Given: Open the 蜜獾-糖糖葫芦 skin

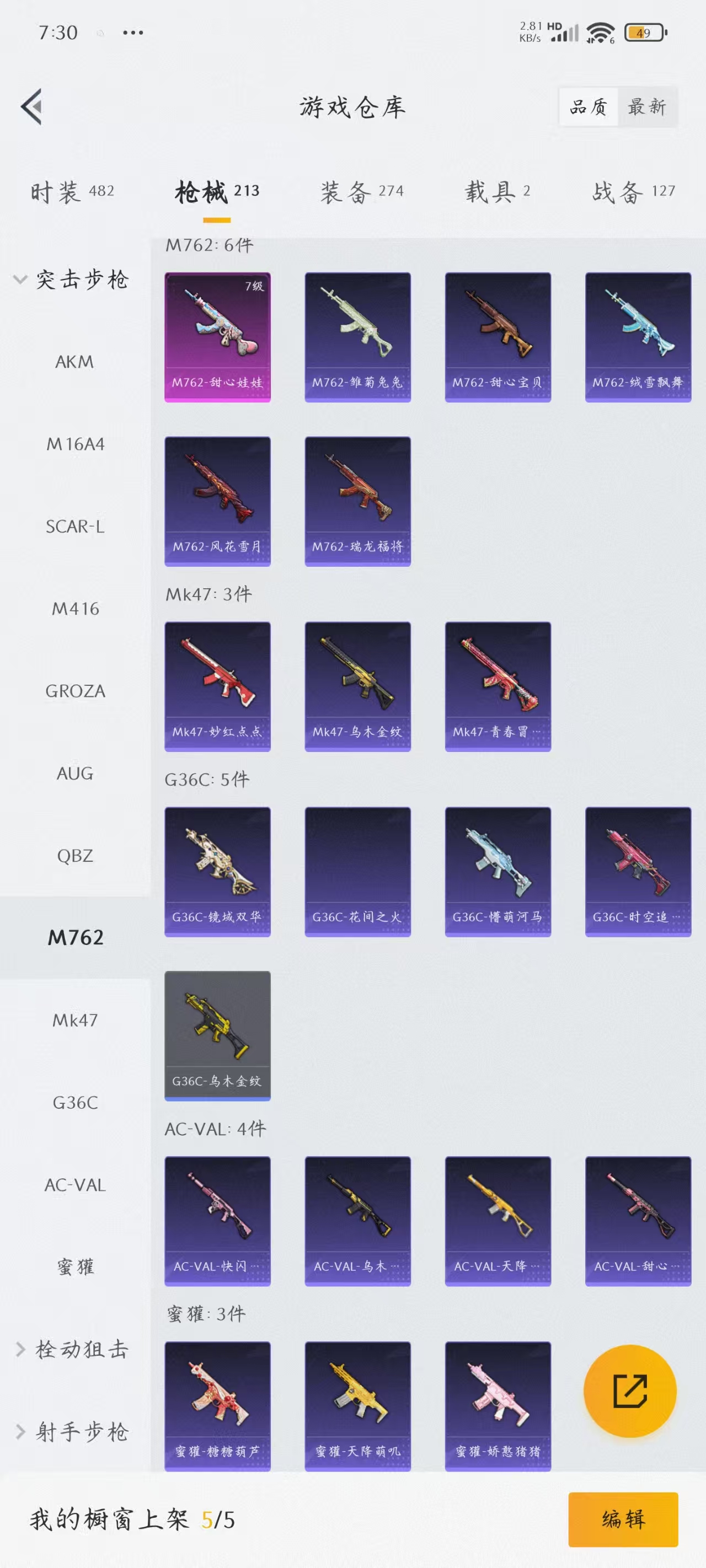Looking at the screenshot, I should 217,1406.
